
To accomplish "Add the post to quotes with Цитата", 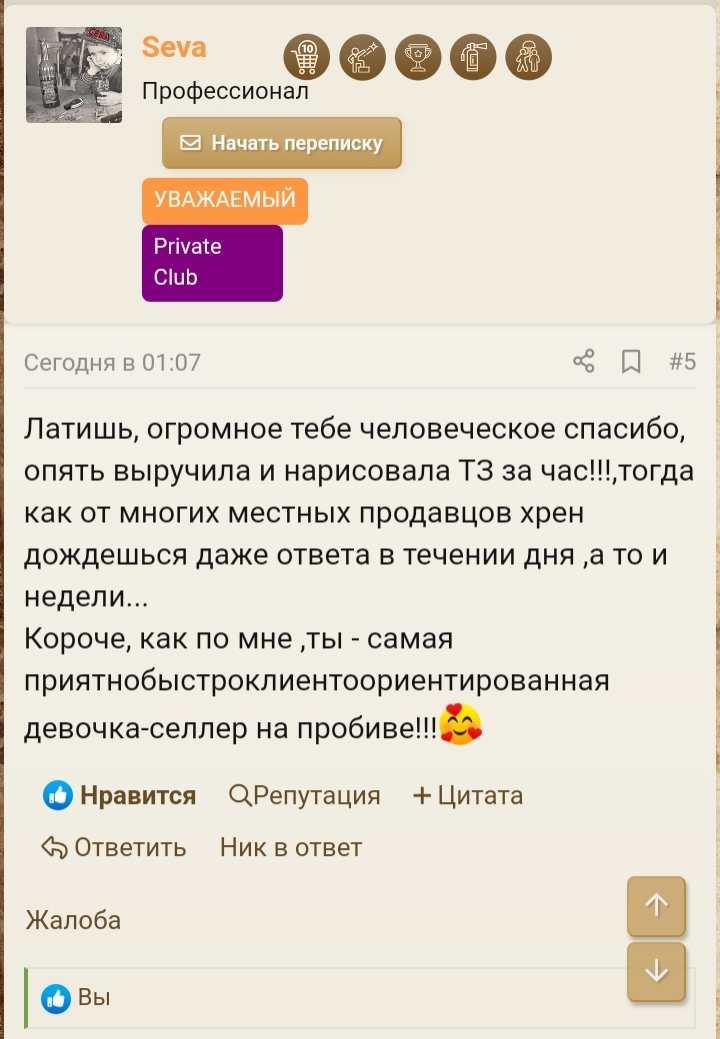I will point(468,795).
